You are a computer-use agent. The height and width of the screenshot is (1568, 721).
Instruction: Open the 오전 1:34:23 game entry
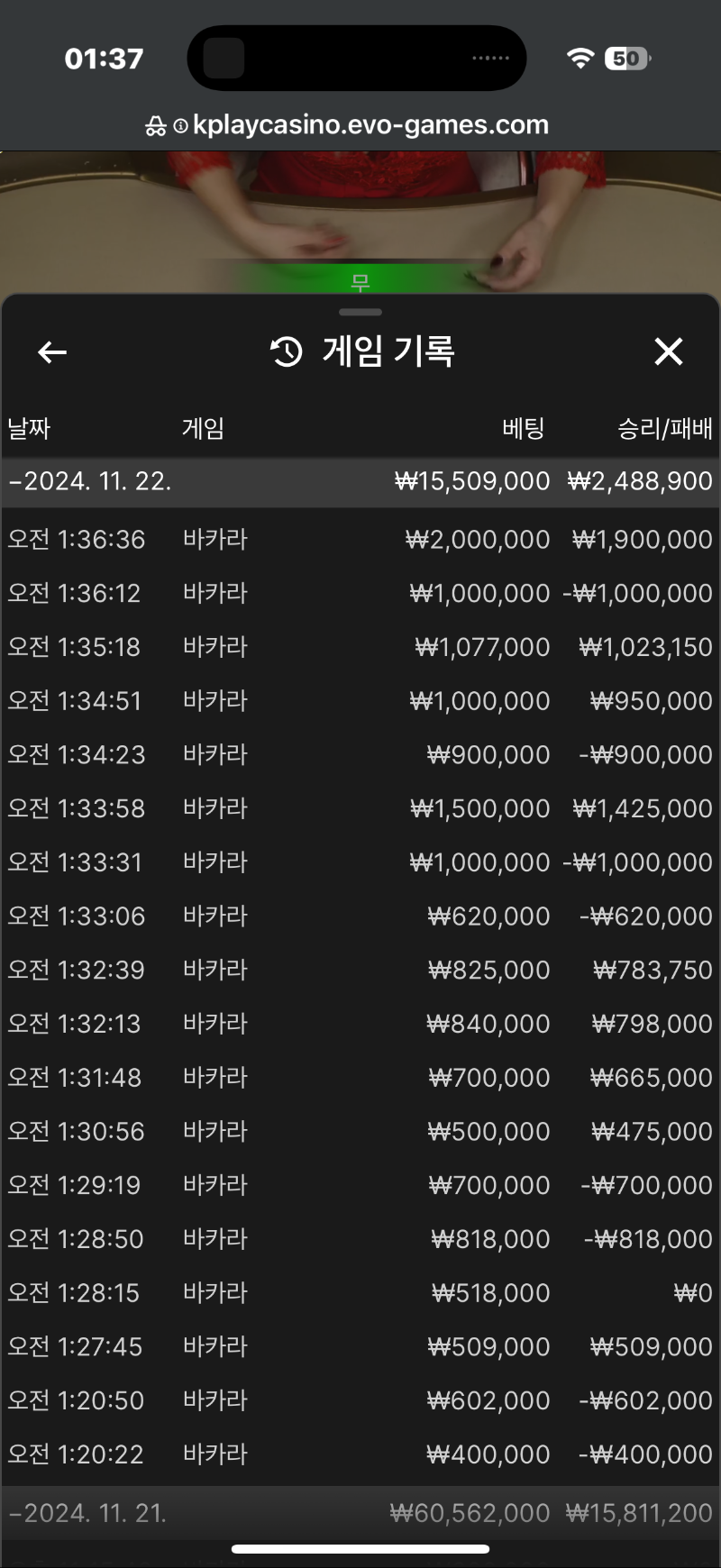tap(360, 754)
